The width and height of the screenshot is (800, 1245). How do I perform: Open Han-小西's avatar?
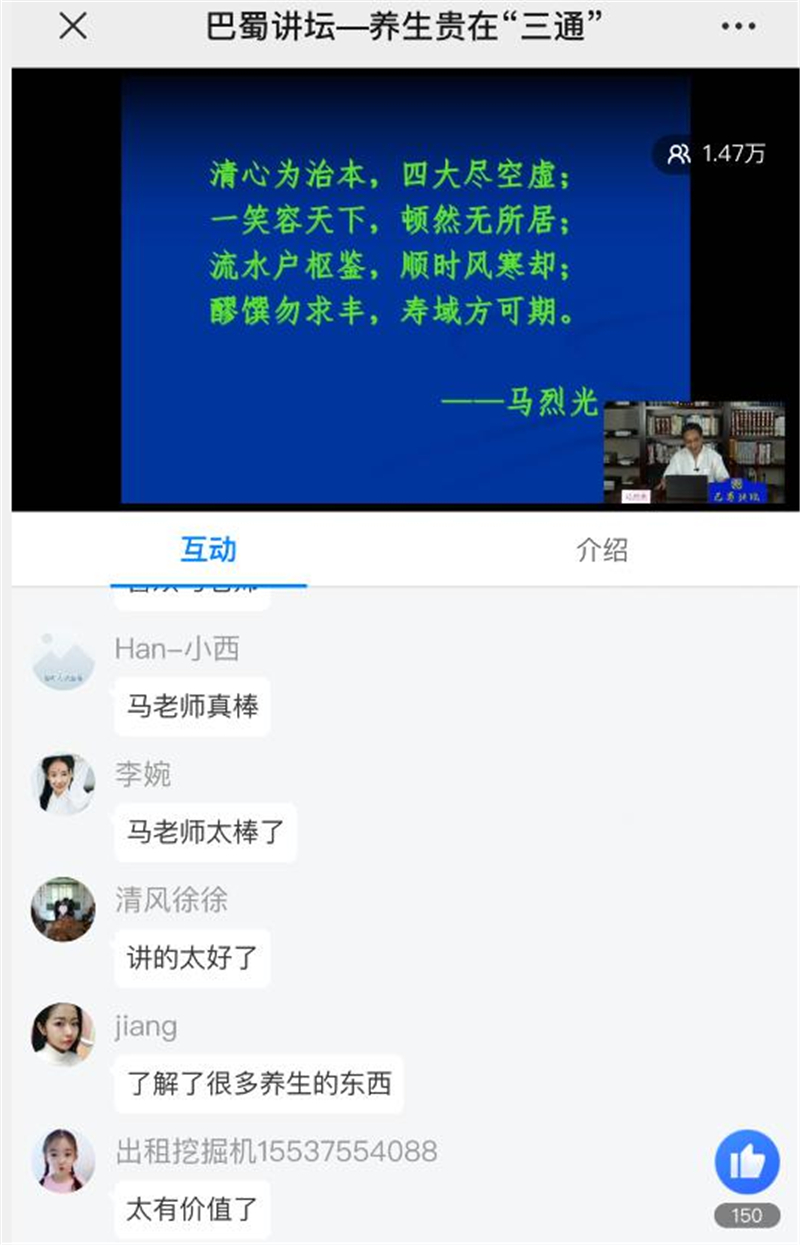click(63, 660)
